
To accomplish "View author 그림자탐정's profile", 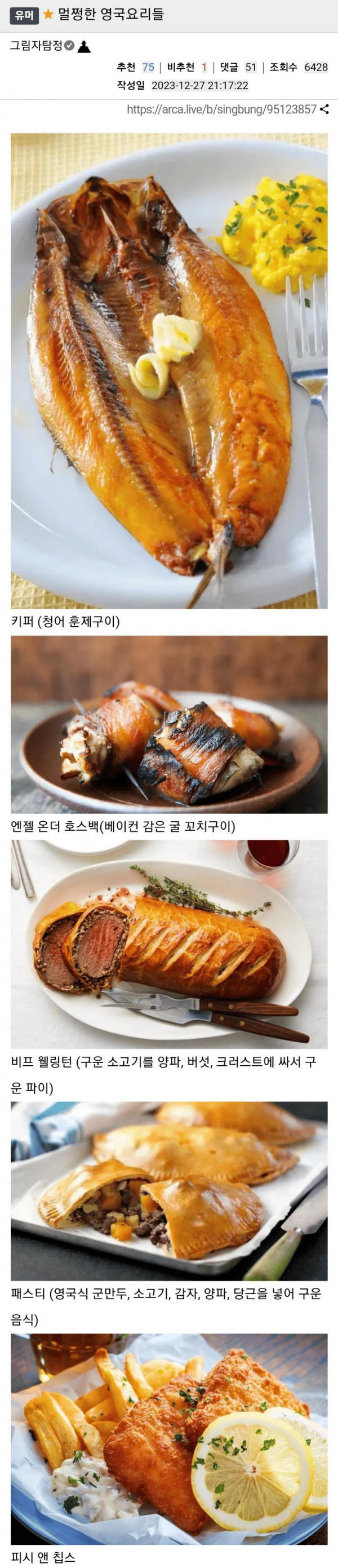I will pos(37,46).
